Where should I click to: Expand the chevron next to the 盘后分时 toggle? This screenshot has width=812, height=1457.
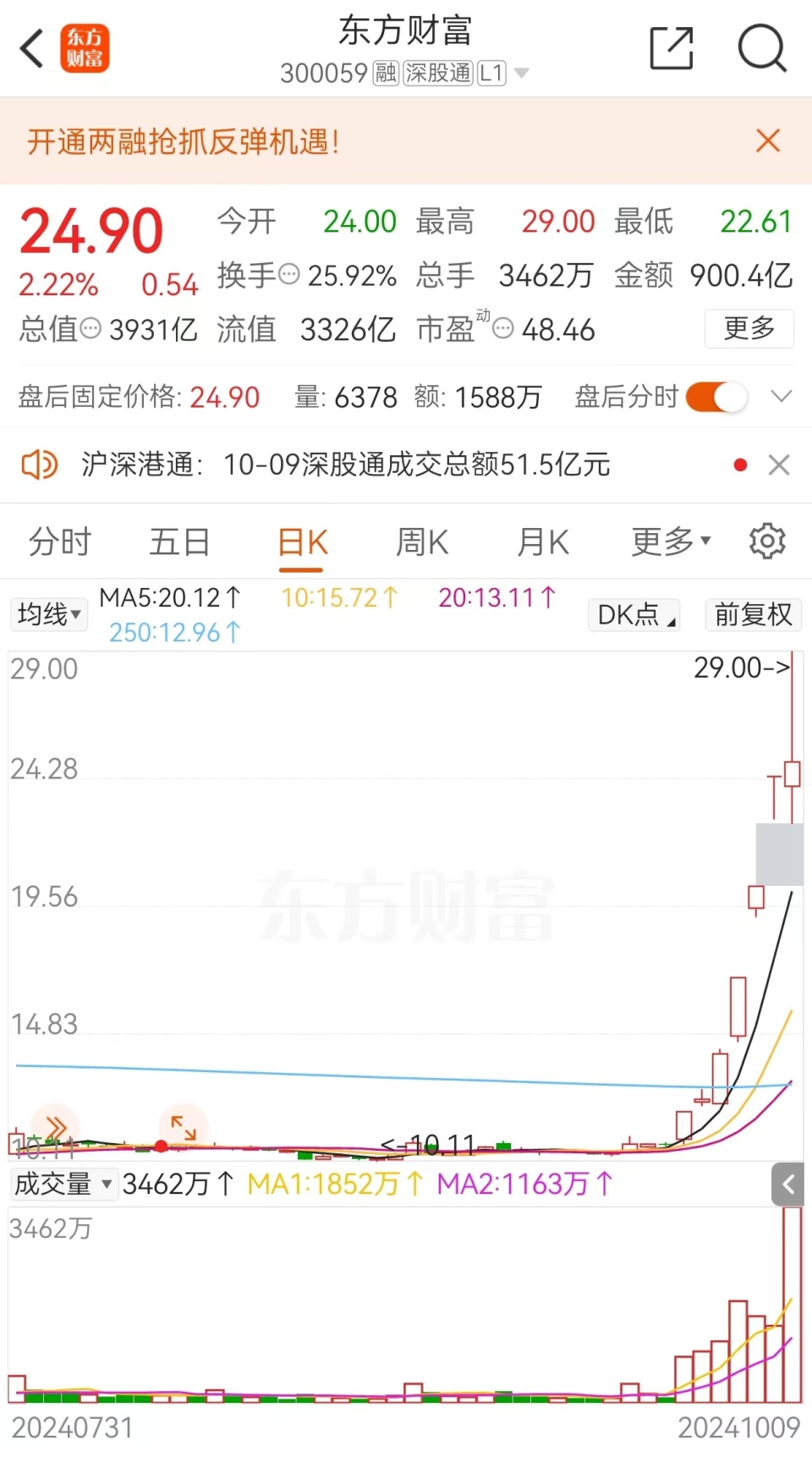click(x=781, y=397)
